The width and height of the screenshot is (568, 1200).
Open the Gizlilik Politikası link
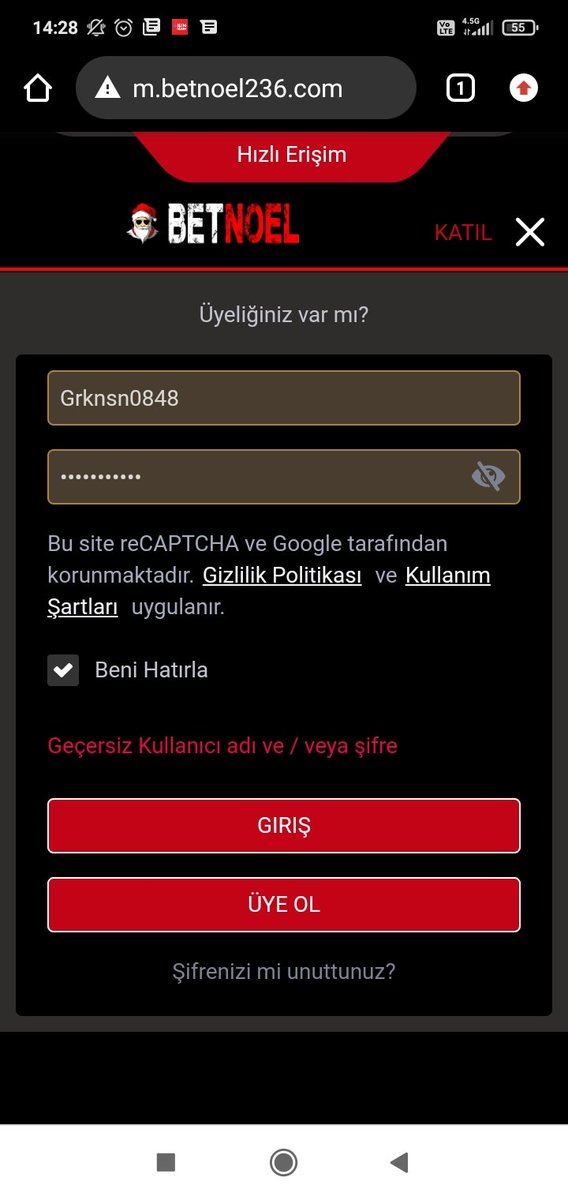tap(282, 575)
